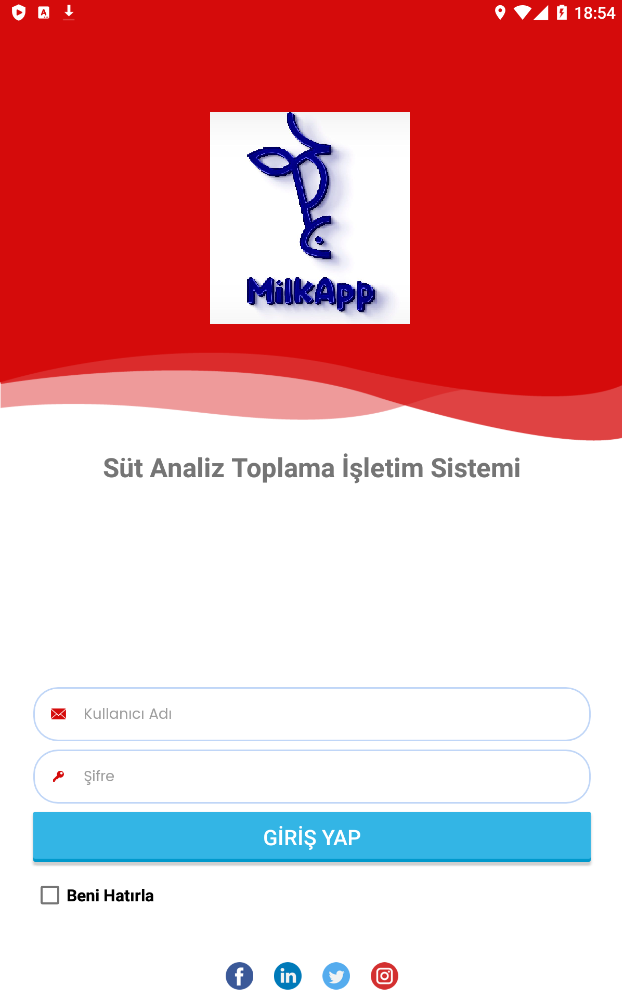Open the LinkedIn profile icon
Screen dimensions: 624x998
288,975
